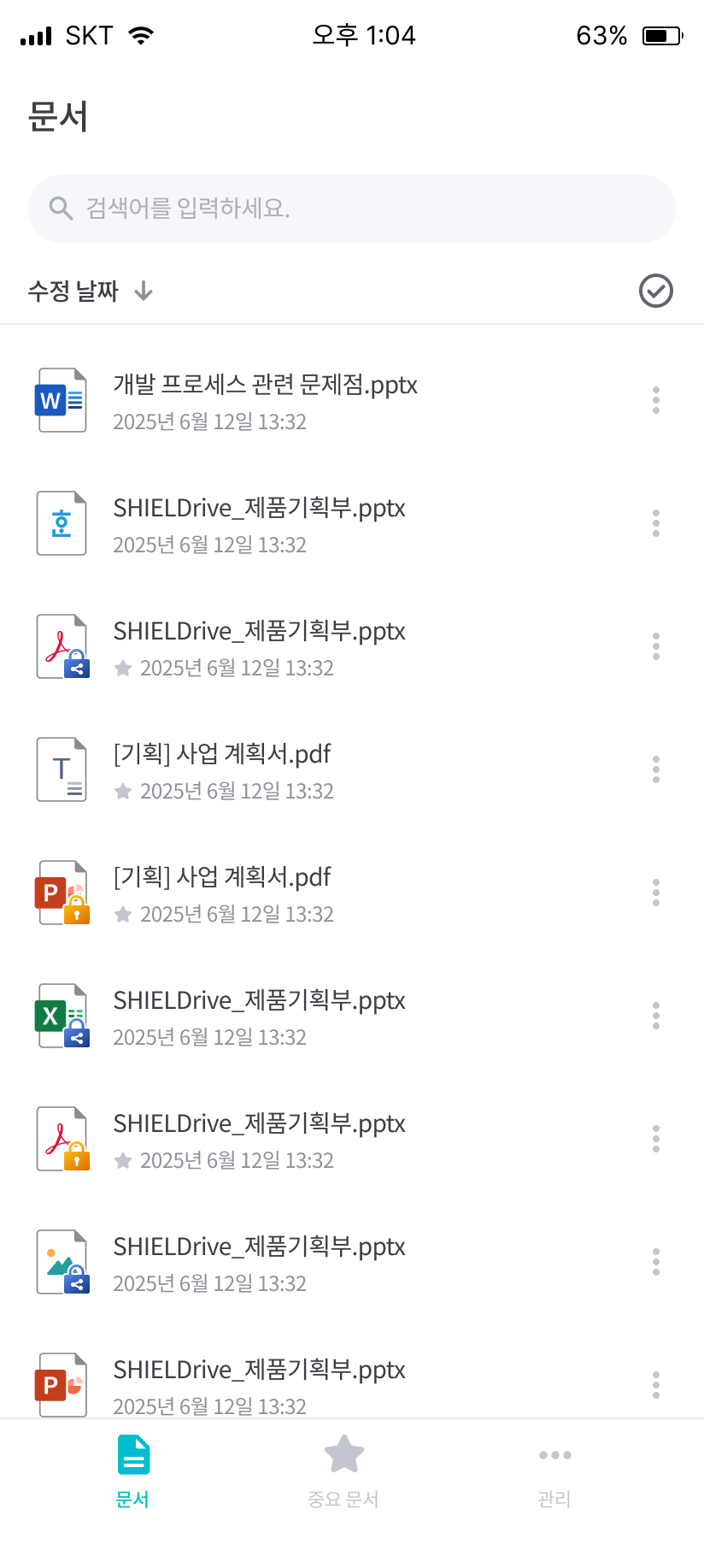Select the shared PDF file icon
The width and height of the screenshot is (704, 1568).
pyautogui.click(x=62, y=645)
